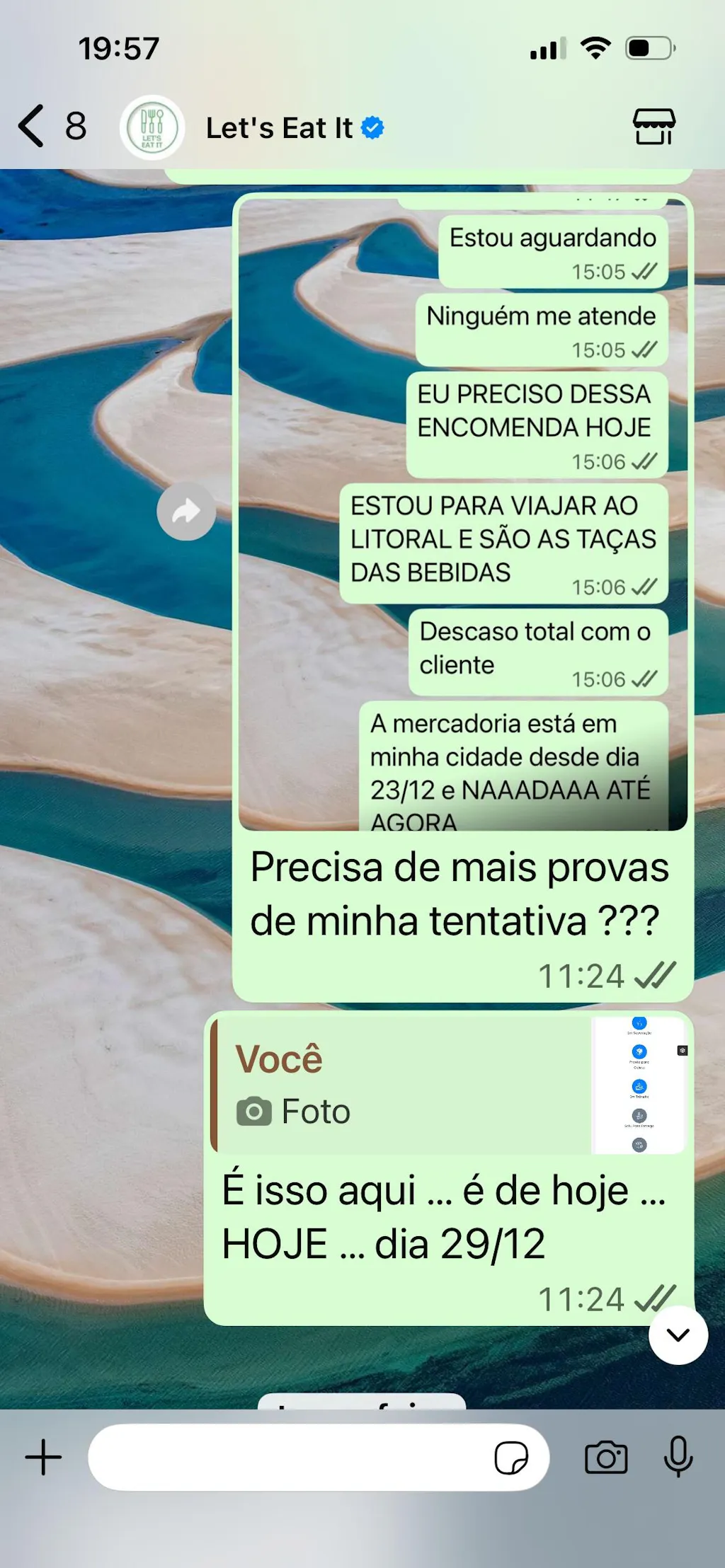Forward the screenshot image message
This screenshot has width=725, height=1568.
tap(186, 512)
